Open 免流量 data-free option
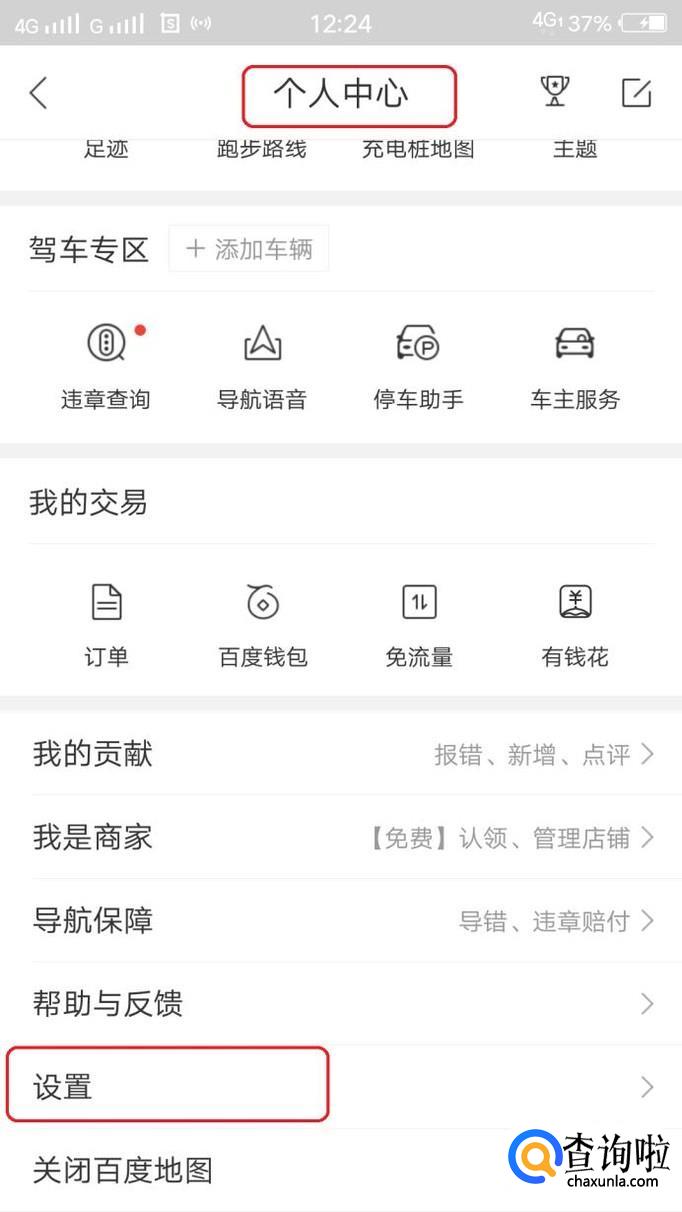 (418, 624)
